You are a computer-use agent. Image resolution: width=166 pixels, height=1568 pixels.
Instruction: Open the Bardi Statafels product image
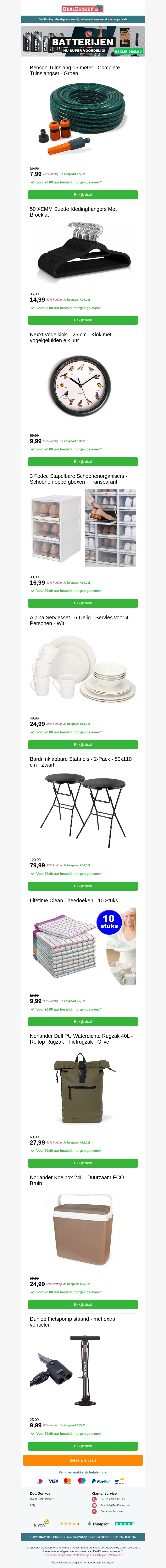coord(83,811)
